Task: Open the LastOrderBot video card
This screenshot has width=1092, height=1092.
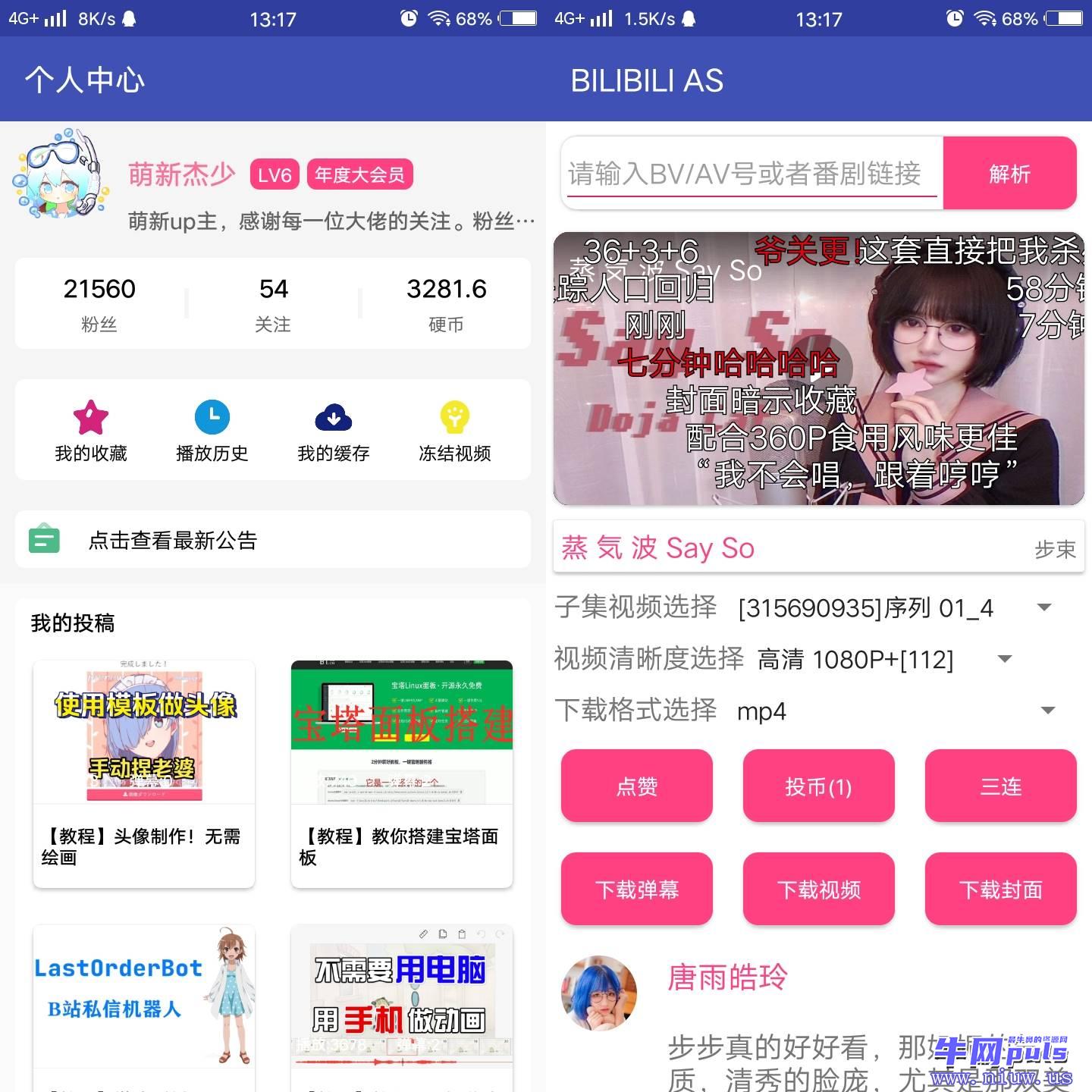Action: [144, 1001]
